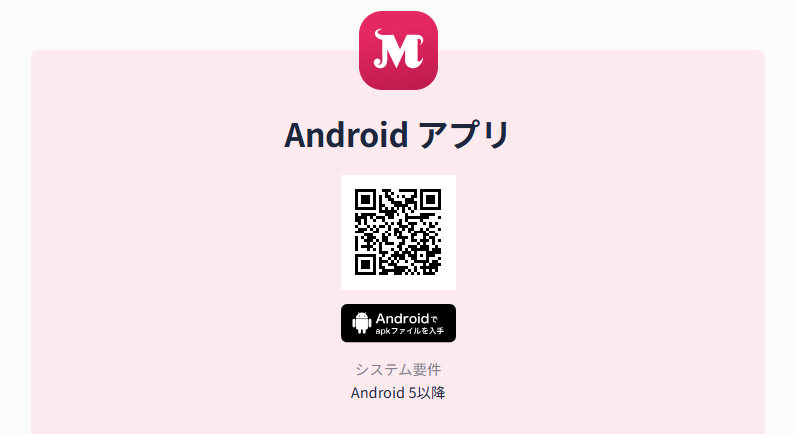Screen dimensions: 795x434
Task: Tap the Android apk download button
Action: click(x=398, y=323)
